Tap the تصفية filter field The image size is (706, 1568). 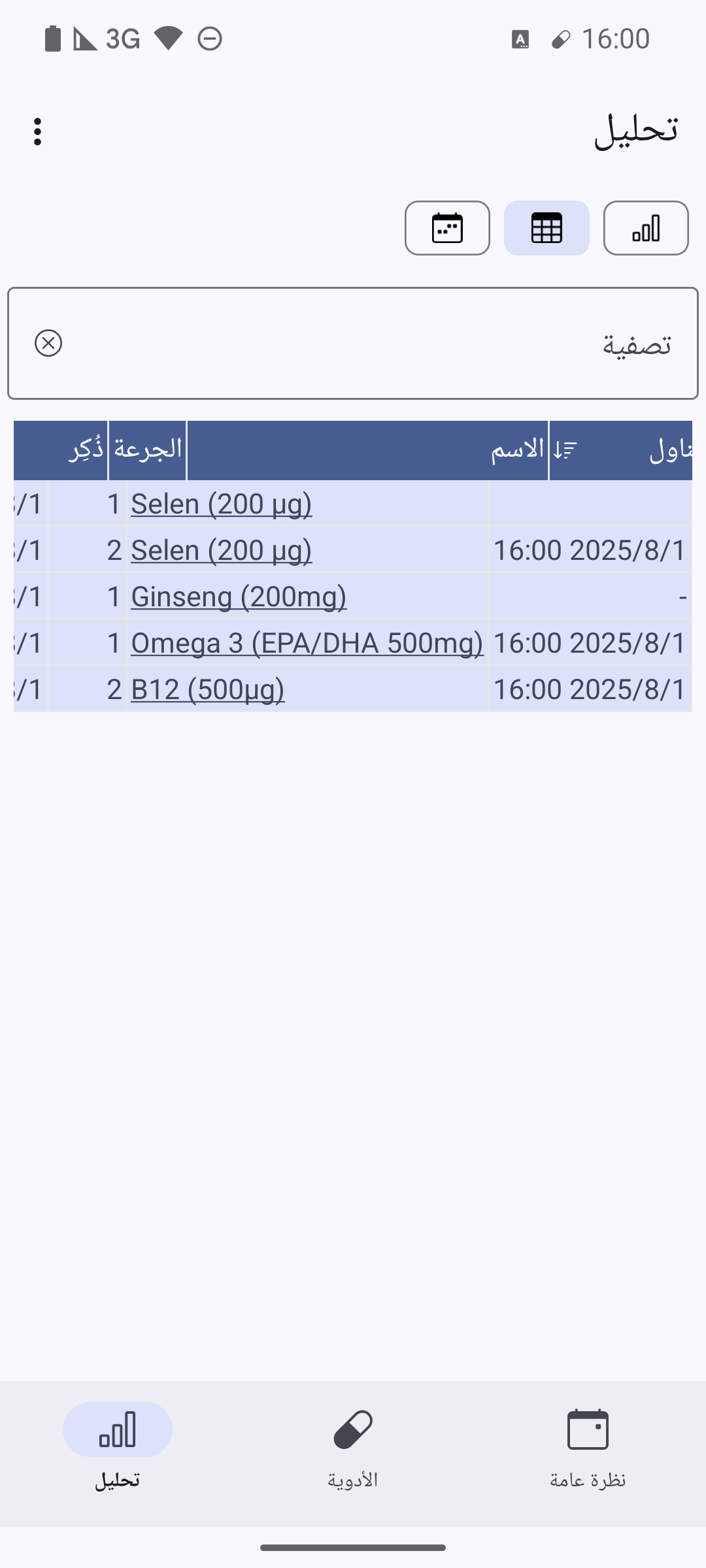[x=366, y=343]
